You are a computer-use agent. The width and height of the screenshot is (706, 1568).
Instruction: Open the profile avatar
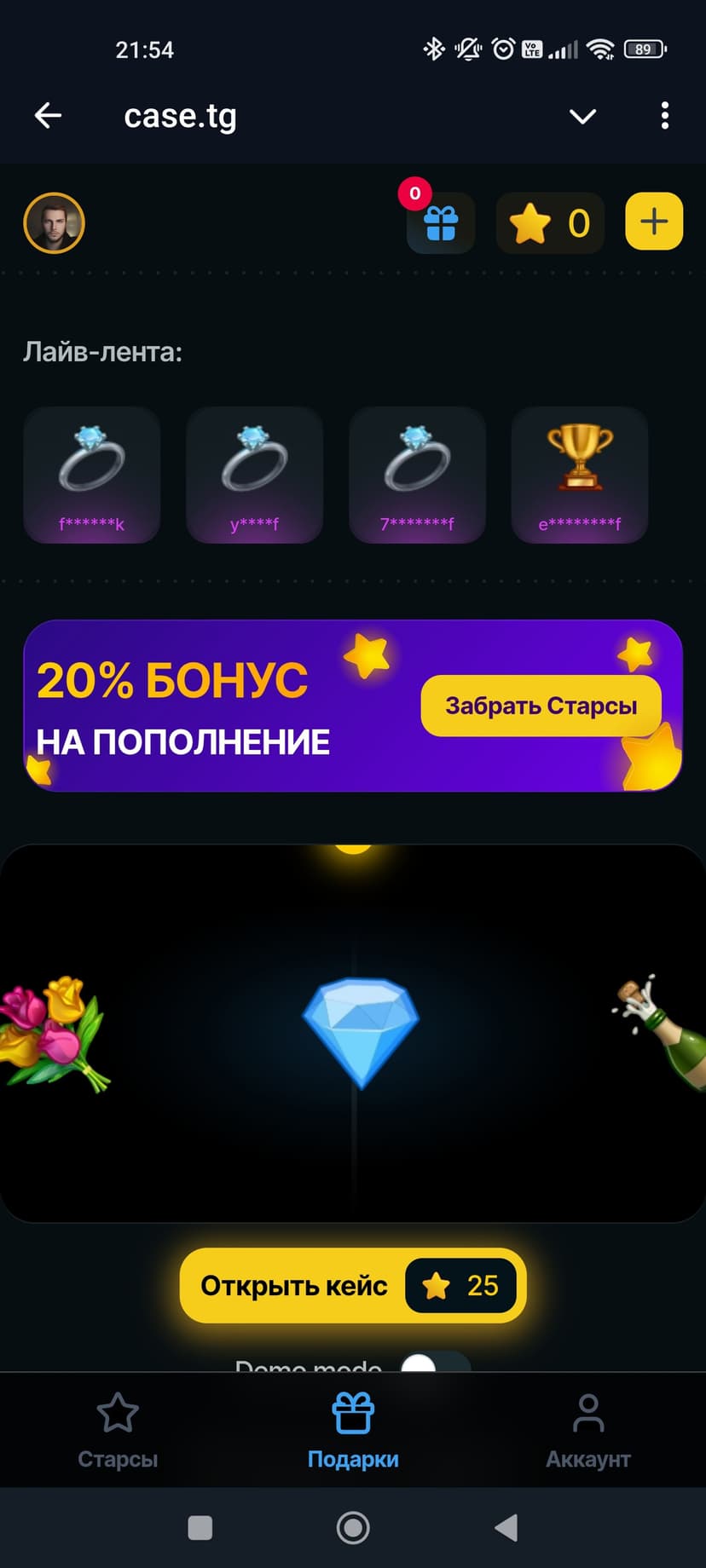click(x=54, y=223)
